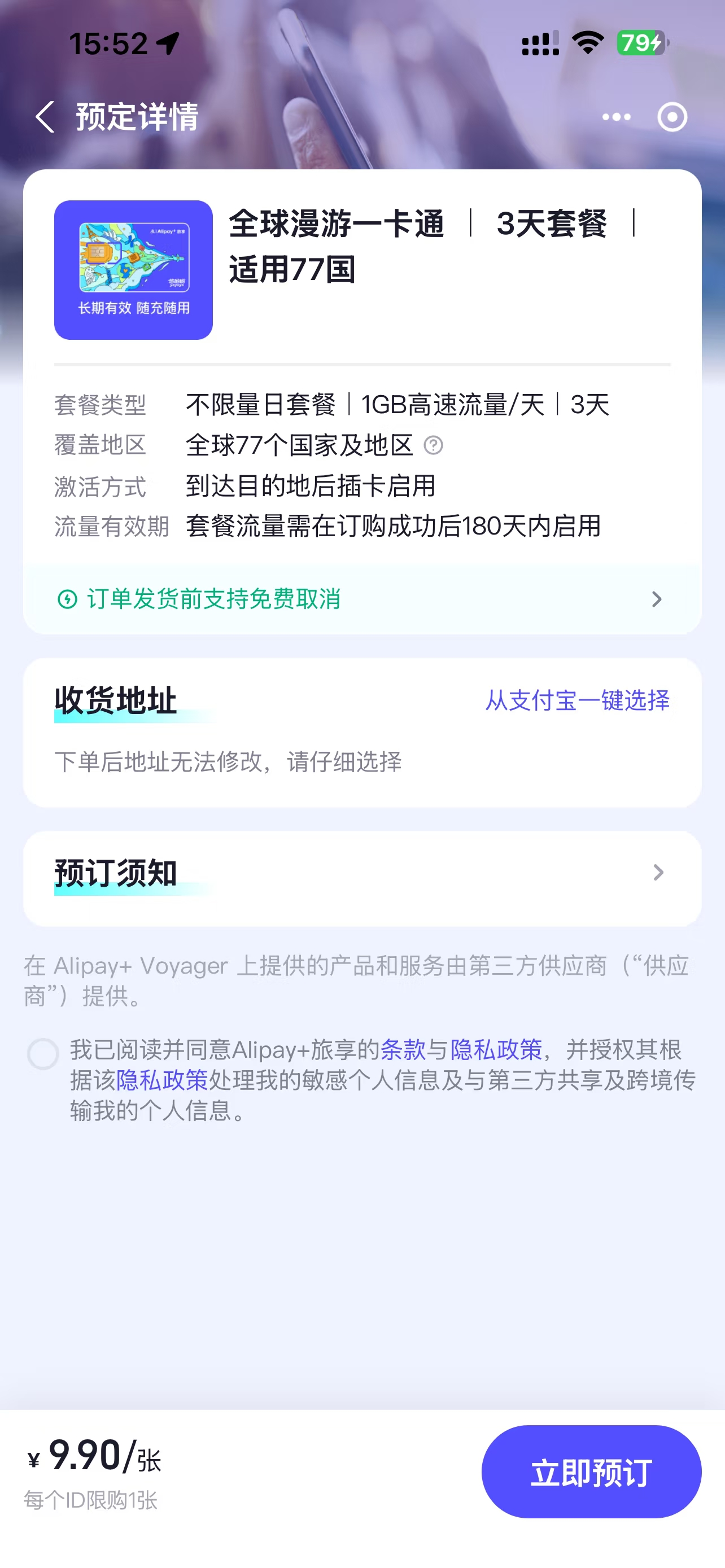Tap the green lightning icon beside free cancellation
Viewport: 725px width, 1568px height.
pos(68,599)
